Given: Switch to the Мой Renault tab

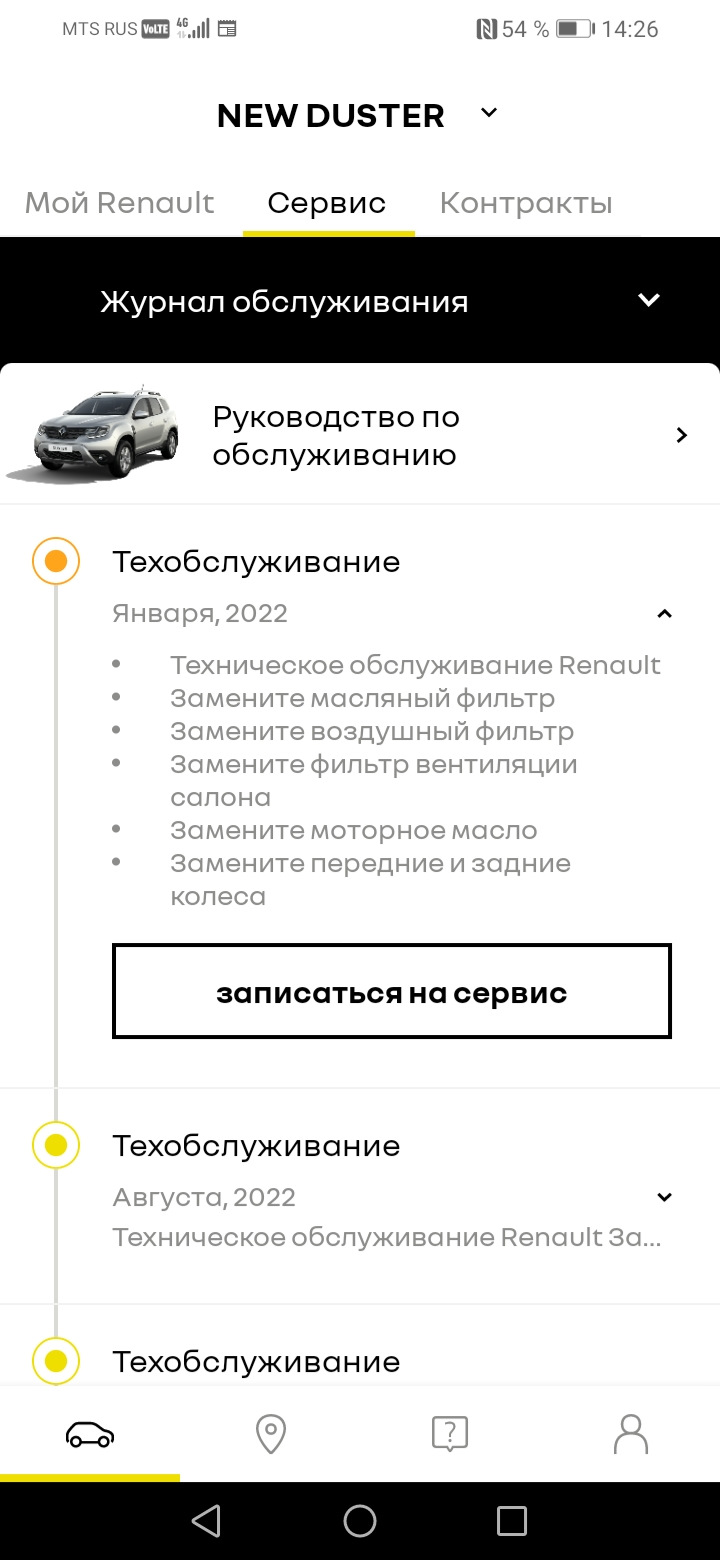Looking at the screenshot, I should pos(119,203).
